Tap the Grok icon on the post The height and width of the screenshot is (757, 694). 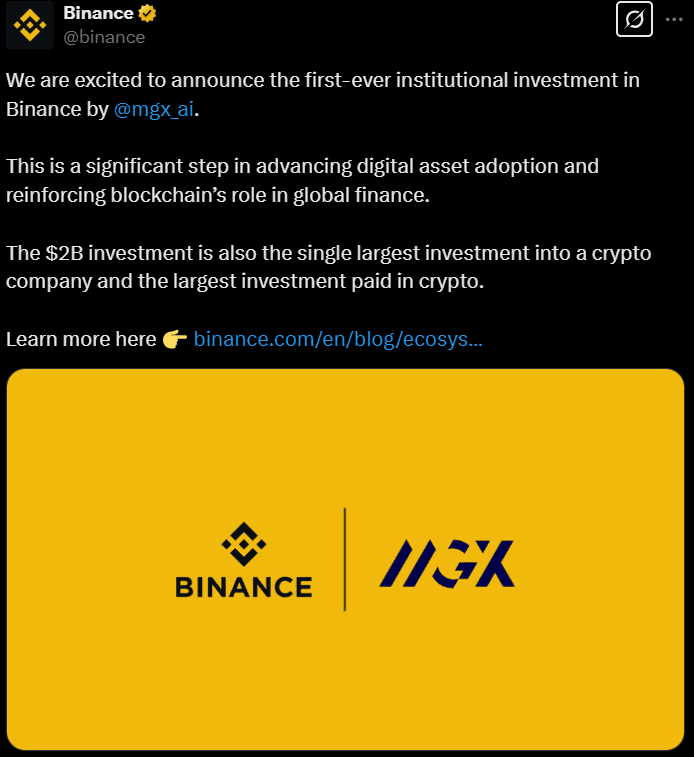click(634, 19)
